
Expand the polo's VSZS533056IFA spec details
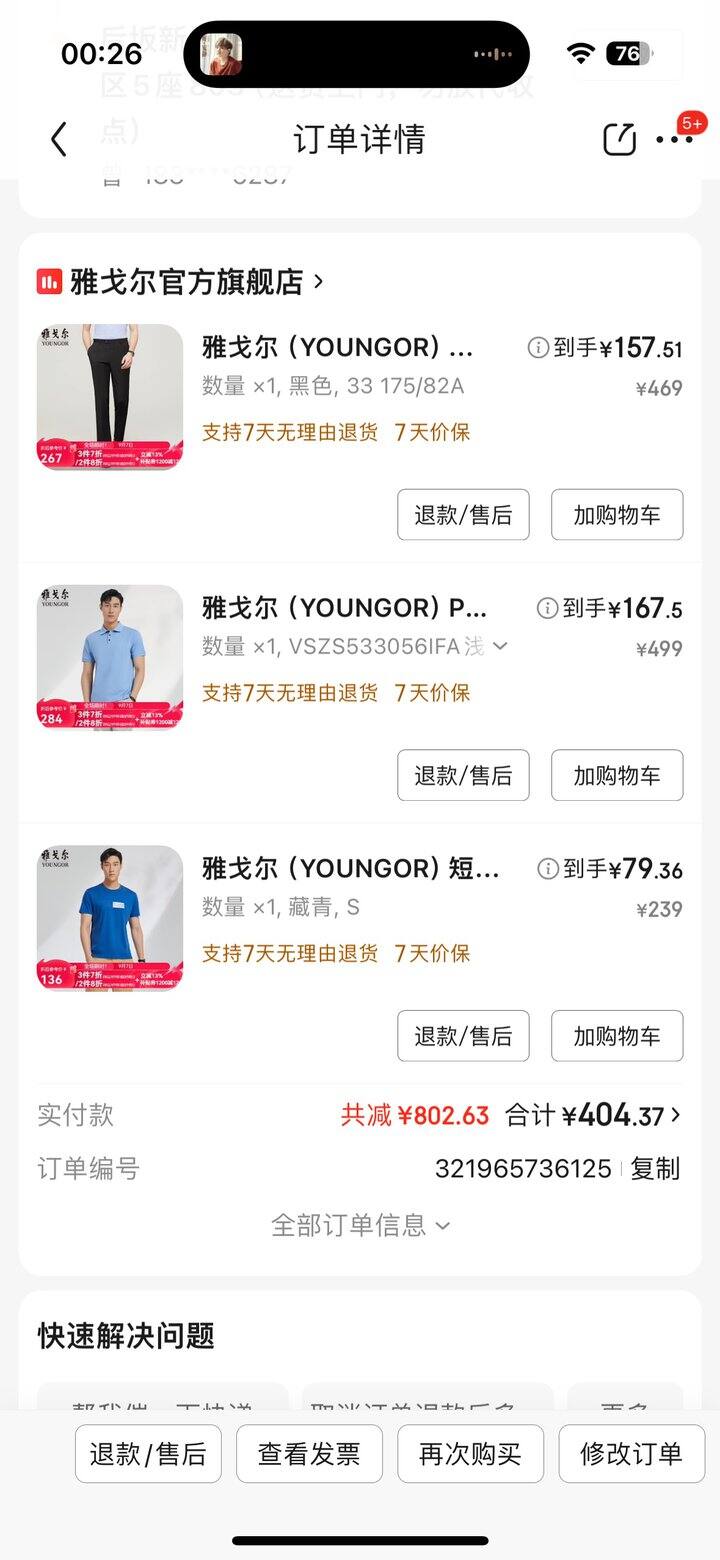point(500,646)
